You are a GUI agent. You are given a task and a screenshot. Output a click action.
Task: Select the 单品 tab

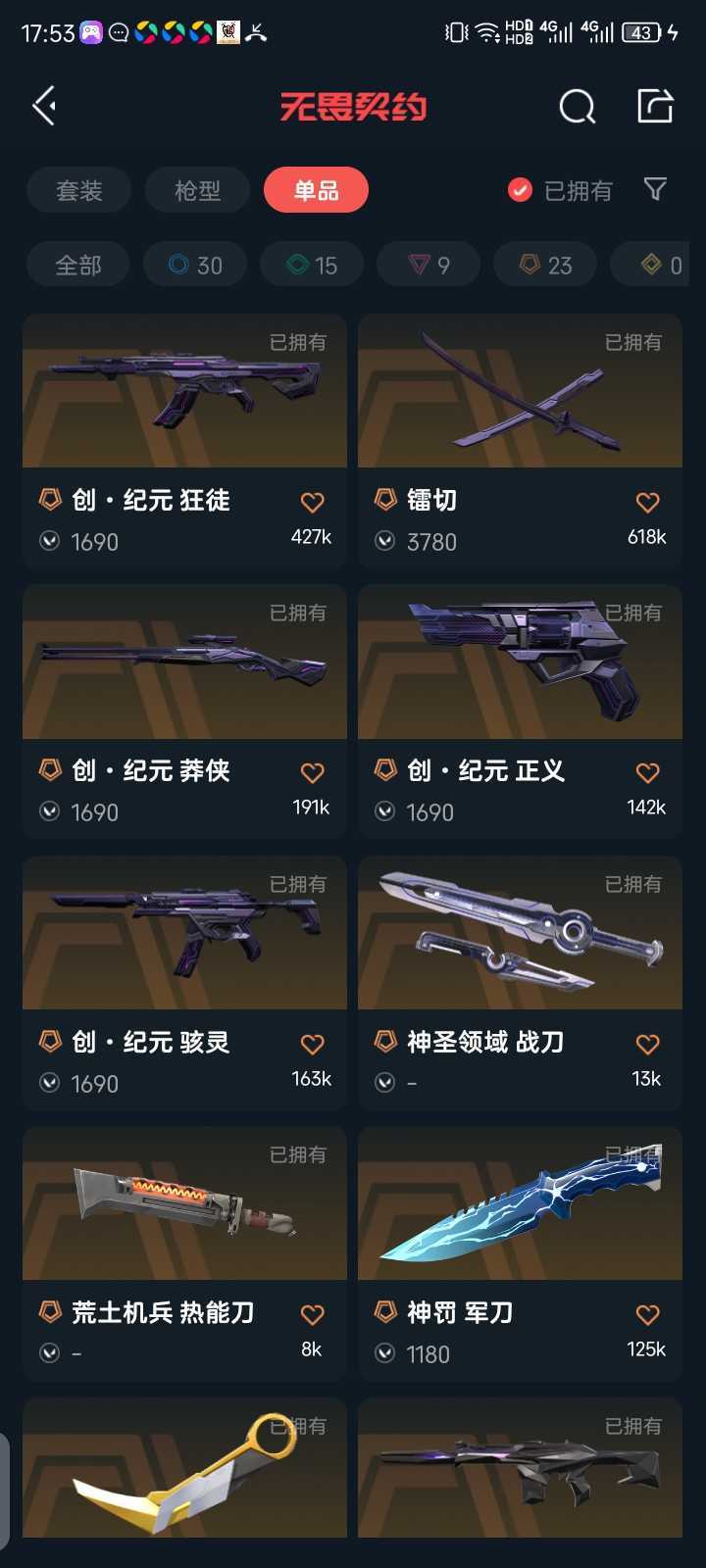[316, 190]
